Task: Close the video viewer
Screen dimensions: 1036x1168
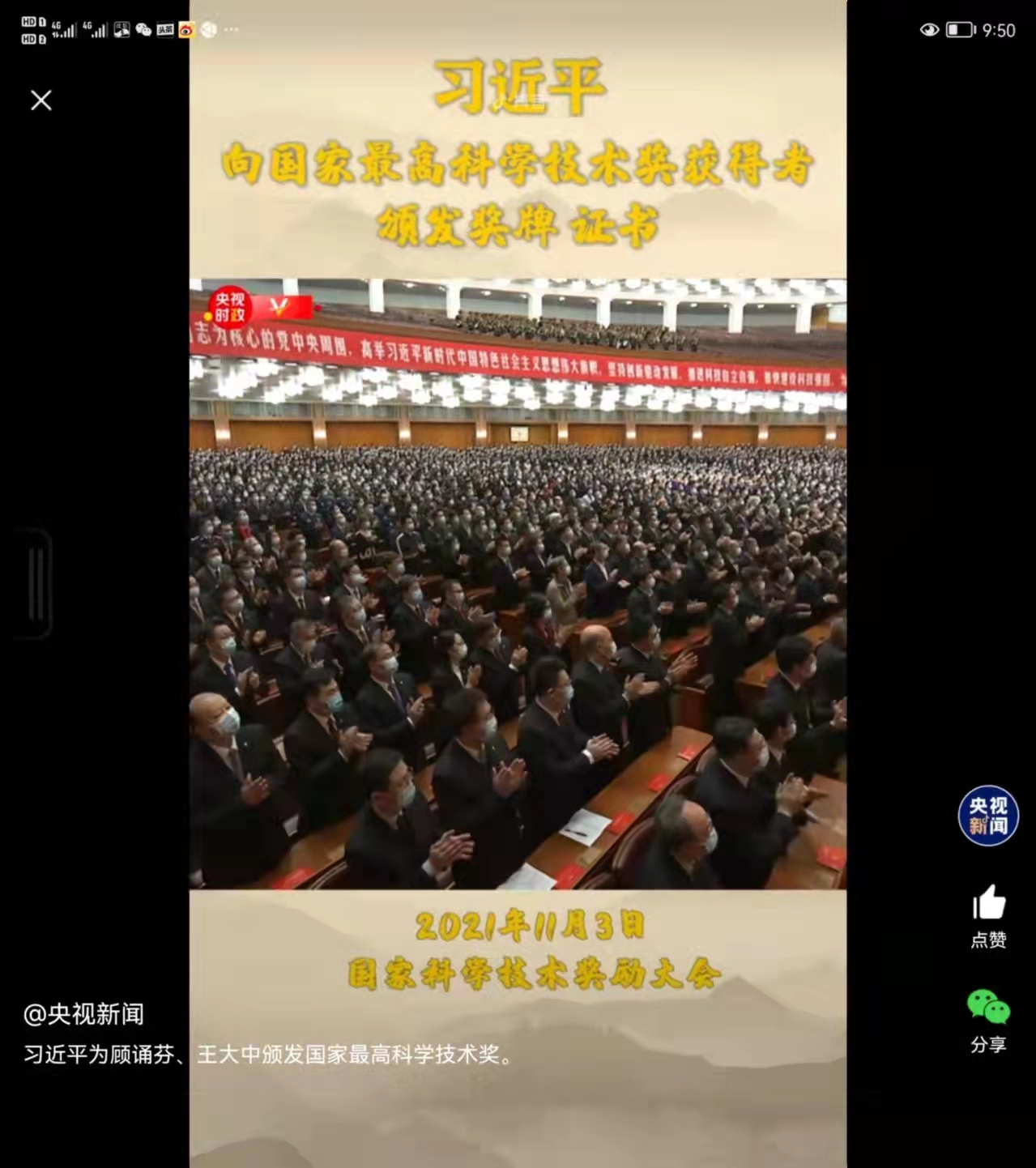Action: pyautogui.click(x=41, y=100)
